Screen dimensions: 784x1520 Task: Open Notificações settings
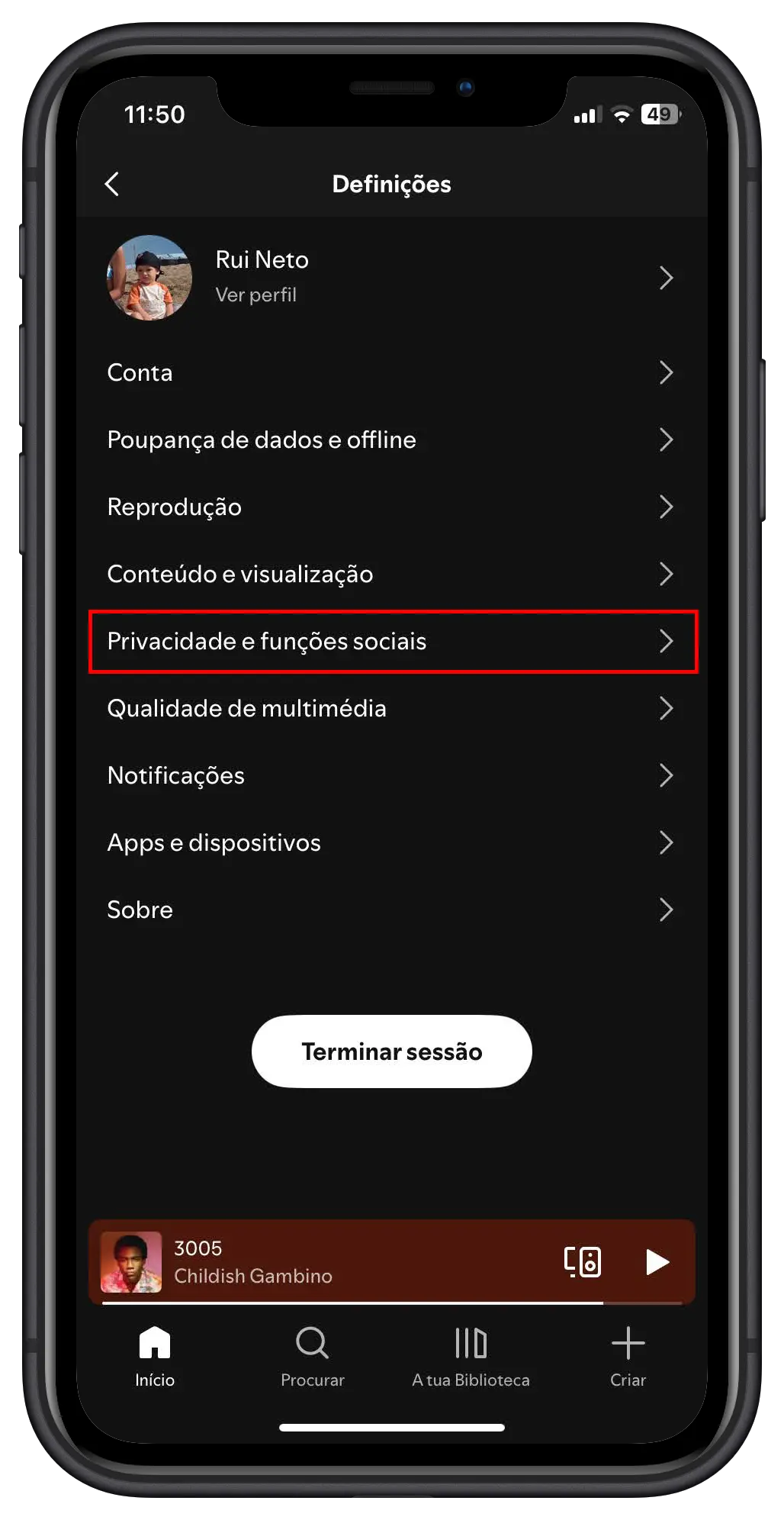tap(390, 775)
